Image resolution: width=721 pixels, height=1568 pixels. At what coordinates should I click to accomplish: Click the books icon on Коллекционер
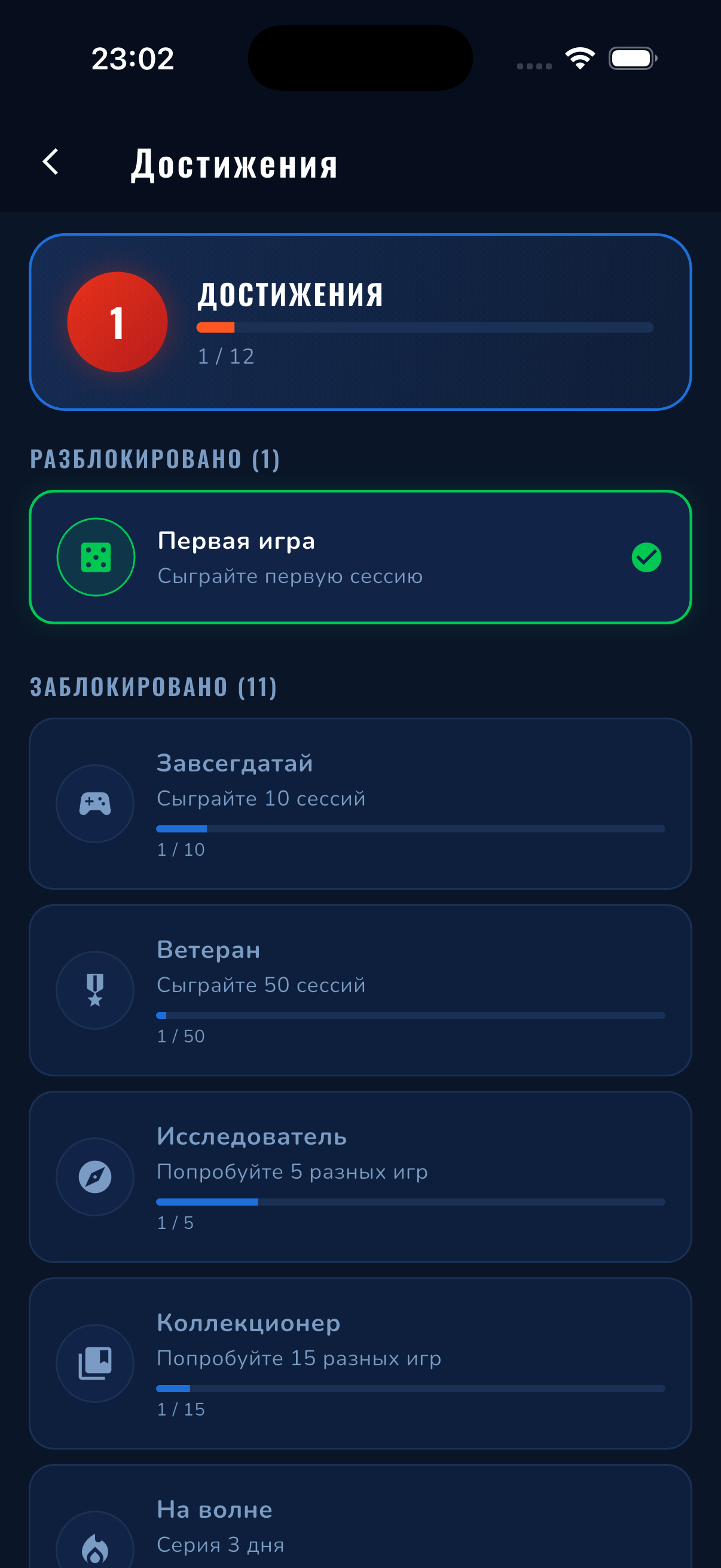[95, 1363]
